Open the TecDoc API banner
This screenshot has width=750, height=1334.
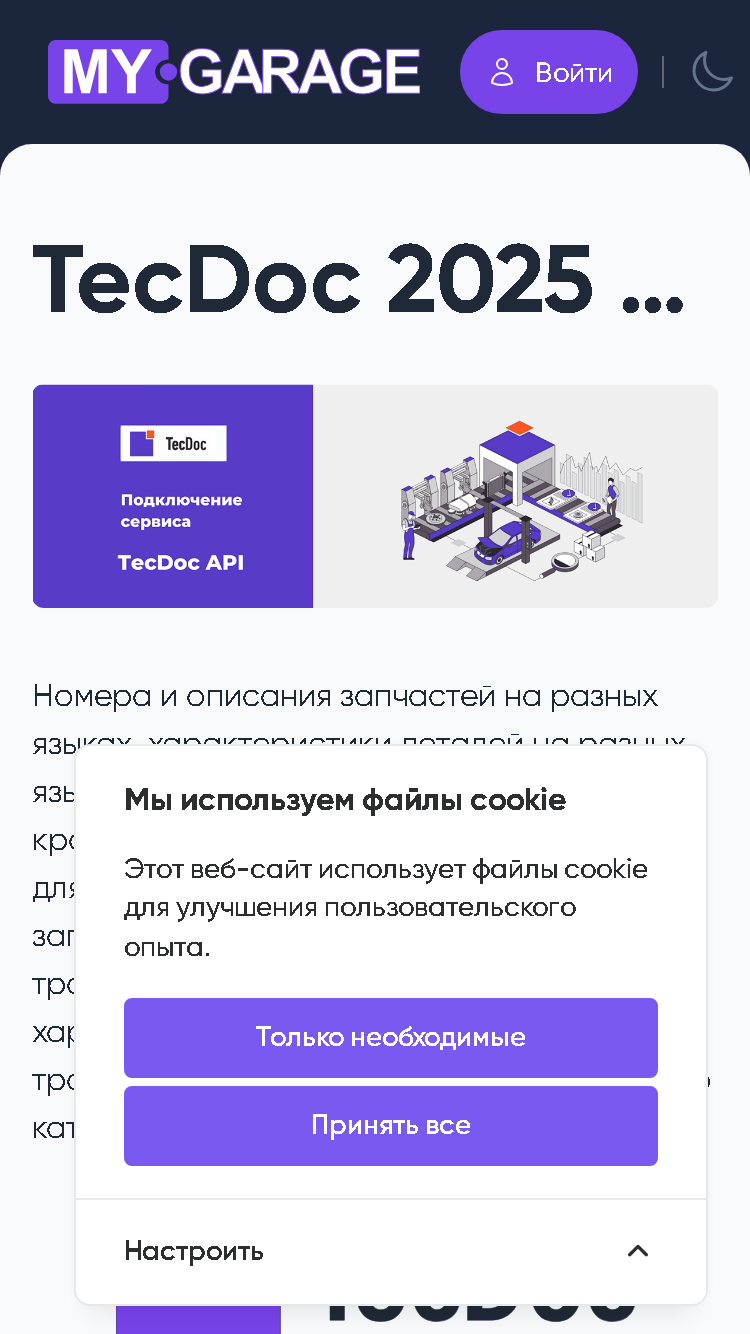click(375, 496)
